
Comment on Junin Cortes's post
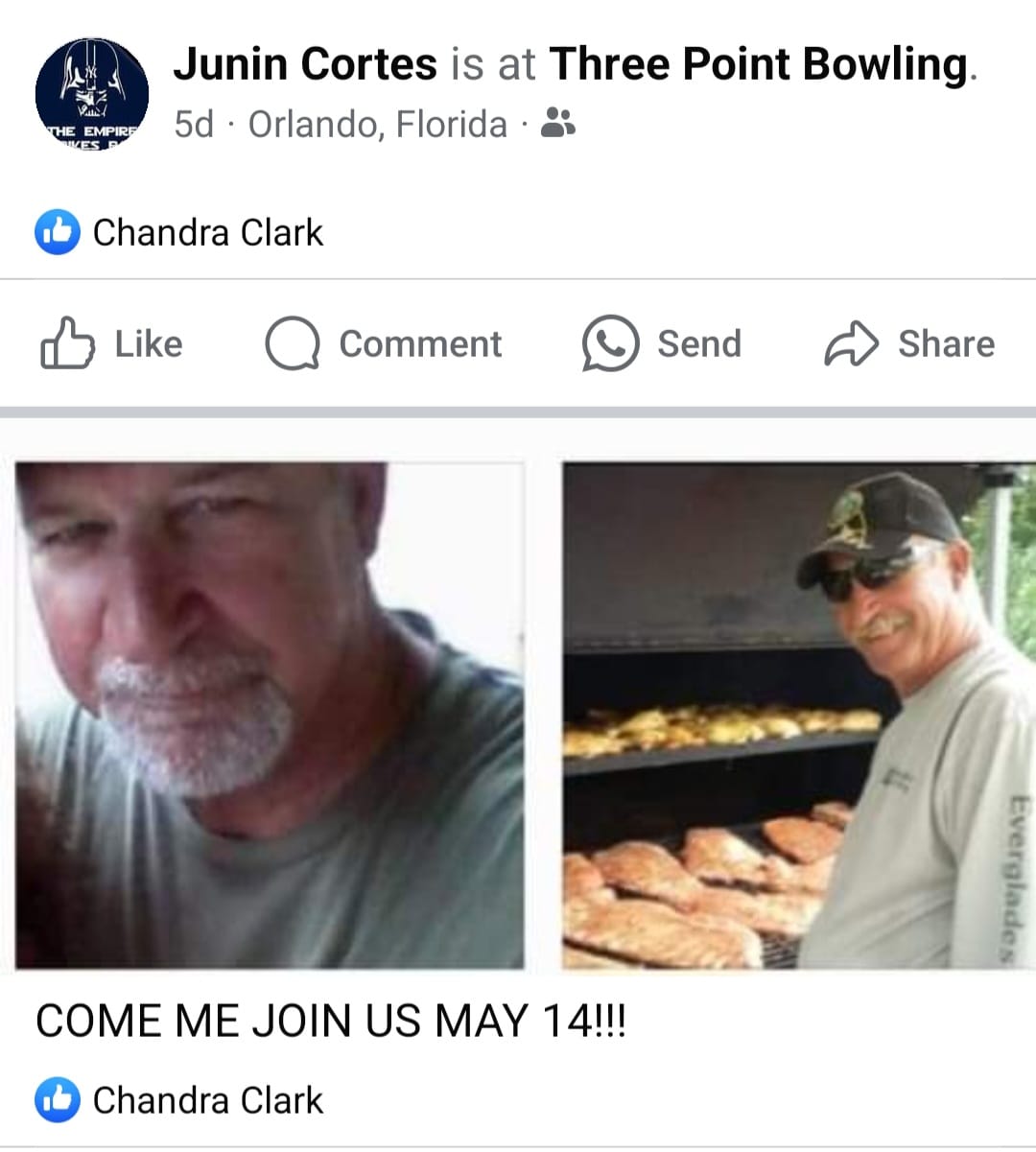tap(384, 343)
